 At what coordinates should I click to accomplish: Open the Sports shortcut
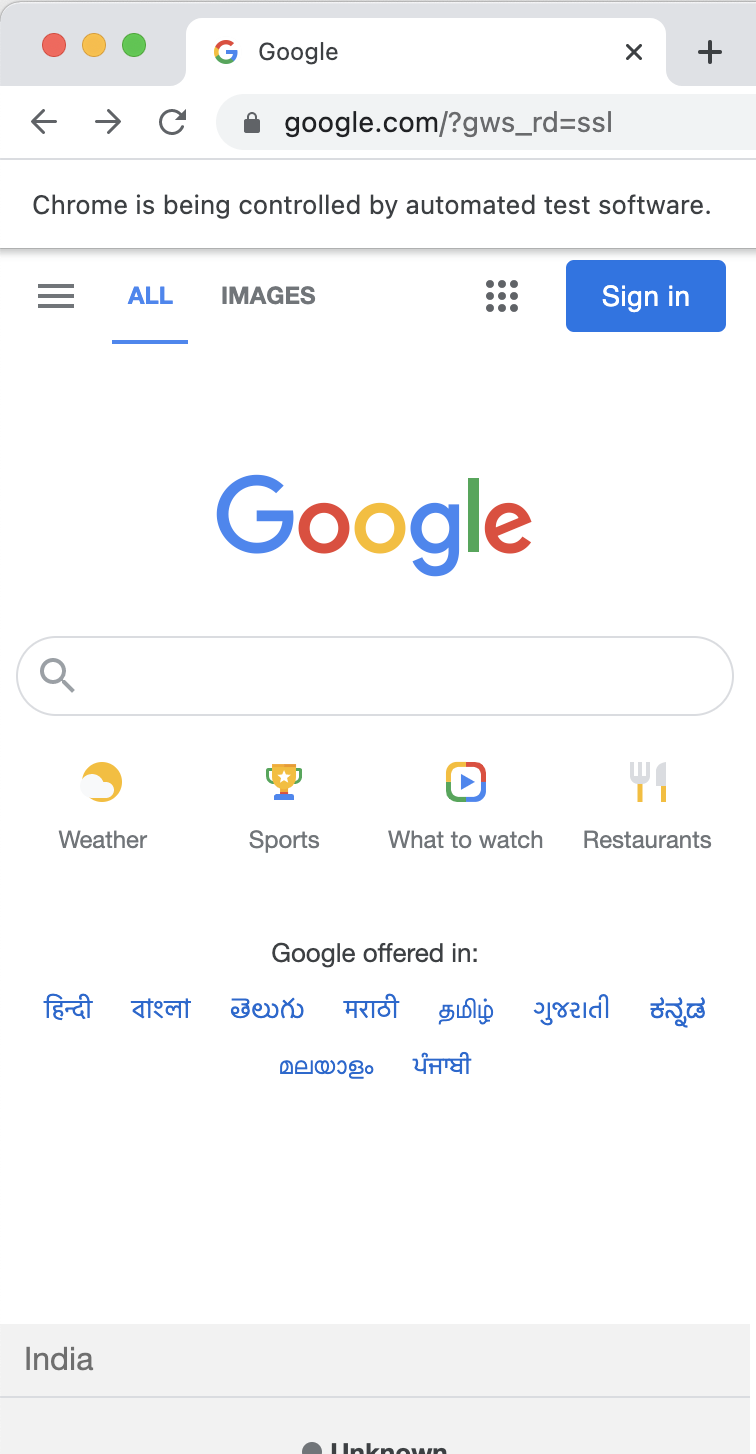284,805
